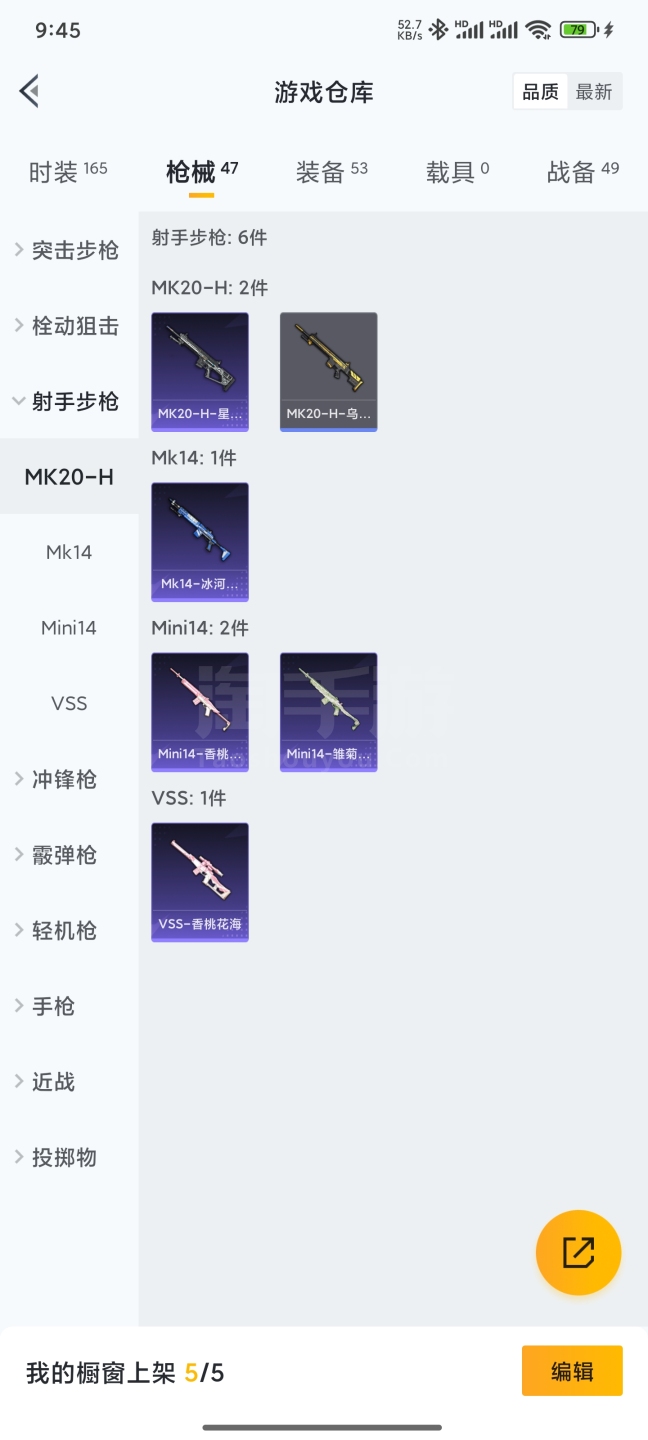Viewport: 648px width, 1440px height.
Task: Expand the 栓动狙击 category
Action: [68, 326]
